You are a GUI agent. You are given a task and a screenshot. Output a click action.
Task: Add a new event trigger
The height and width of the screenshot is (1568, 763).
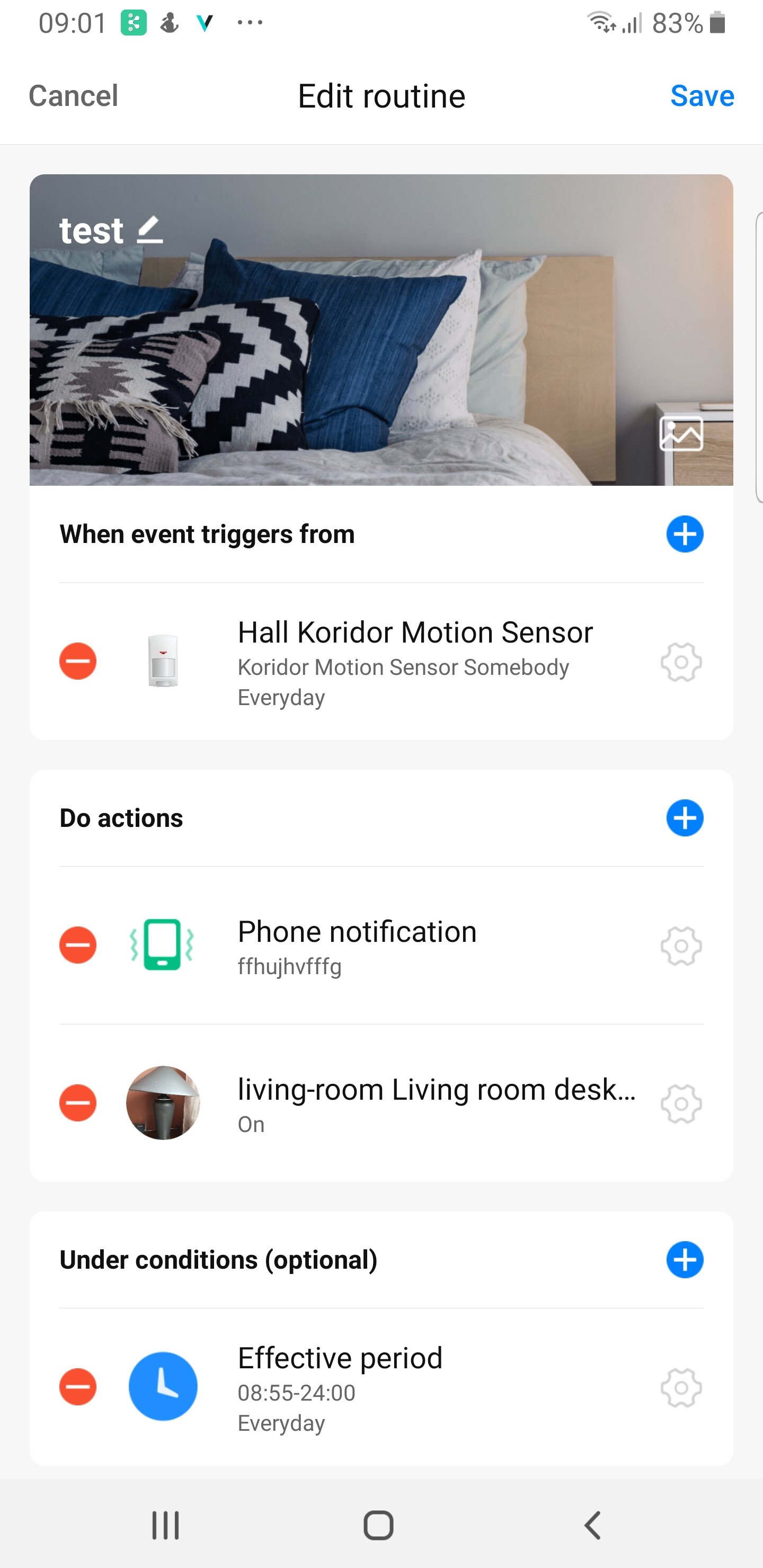tap(685, 534)
